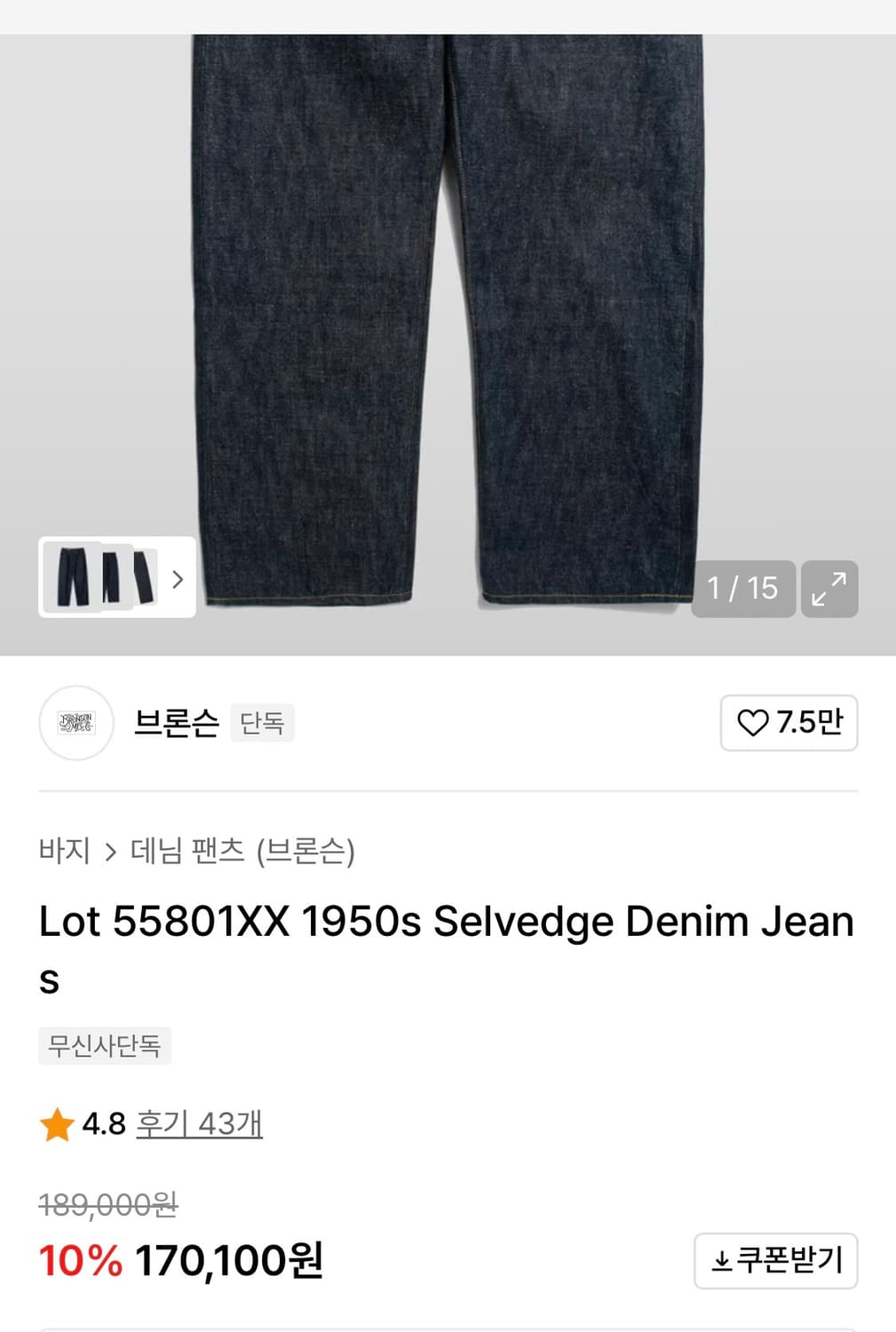Tap the 단독 badge next to brand name
This screenshot has width=896, height=1332.
[262, 723]
